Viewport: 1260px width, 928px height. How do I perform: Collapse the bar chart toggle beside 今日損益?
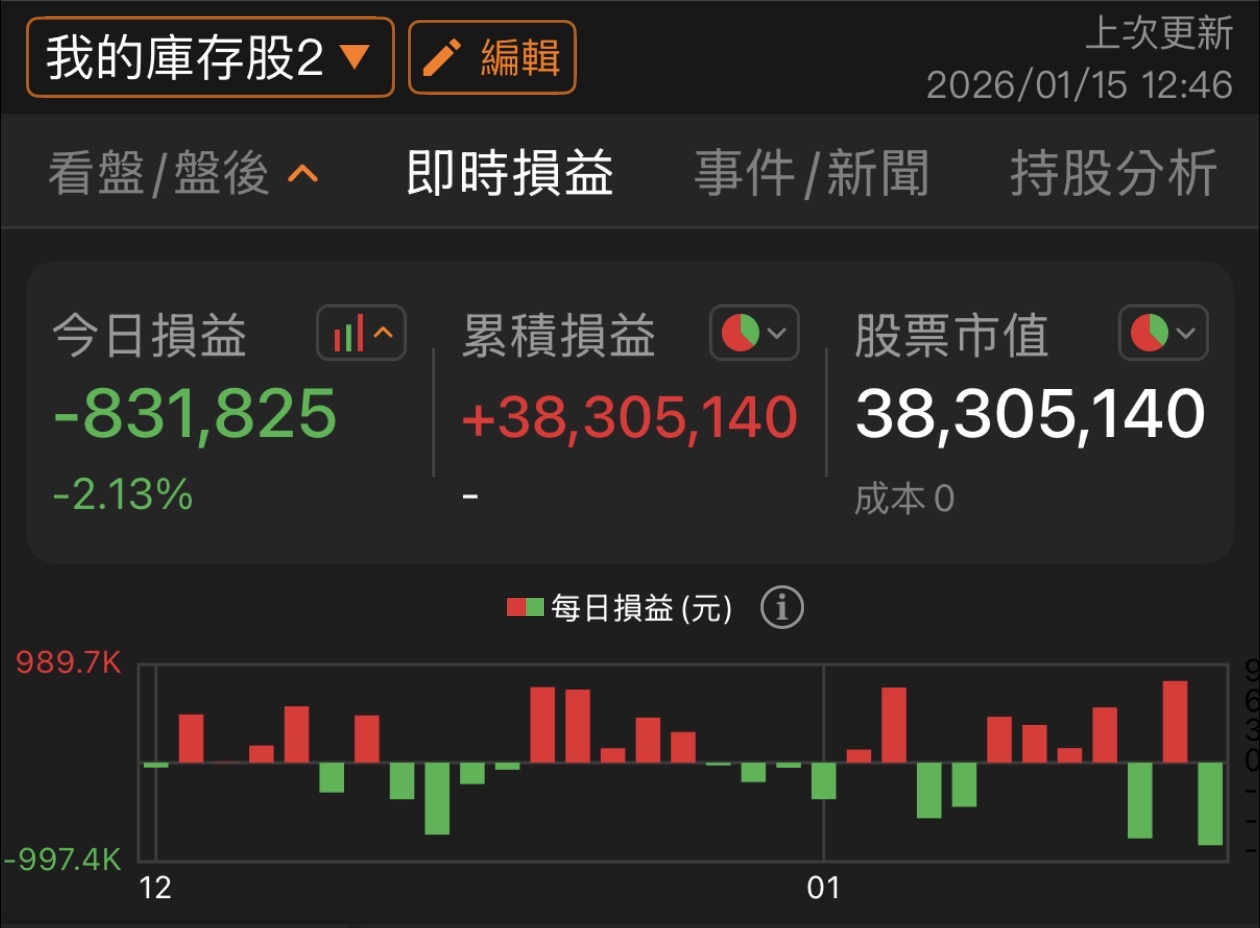(x=362, y=333)
